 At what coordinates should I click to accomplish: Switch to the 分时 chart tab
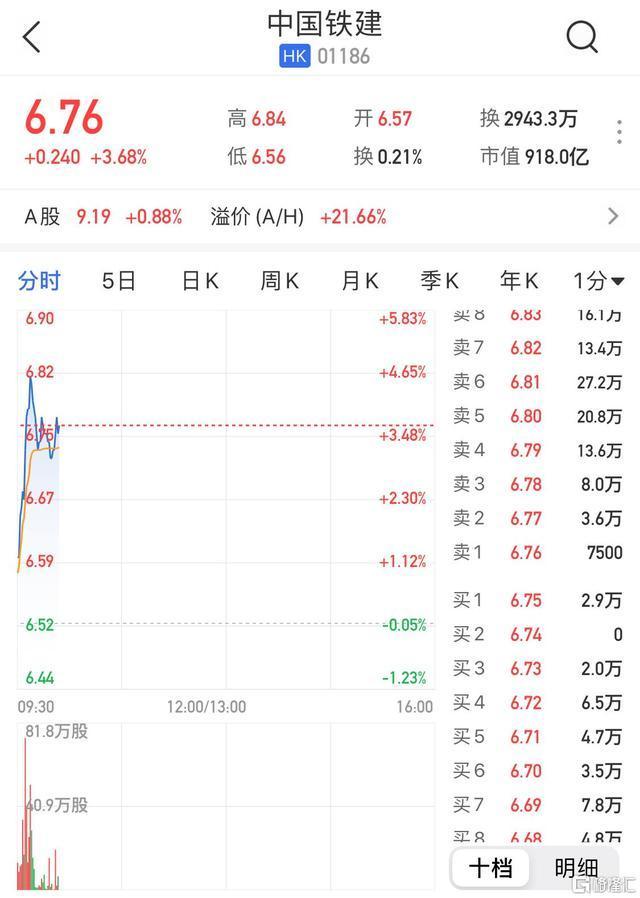tap(39, 281)
